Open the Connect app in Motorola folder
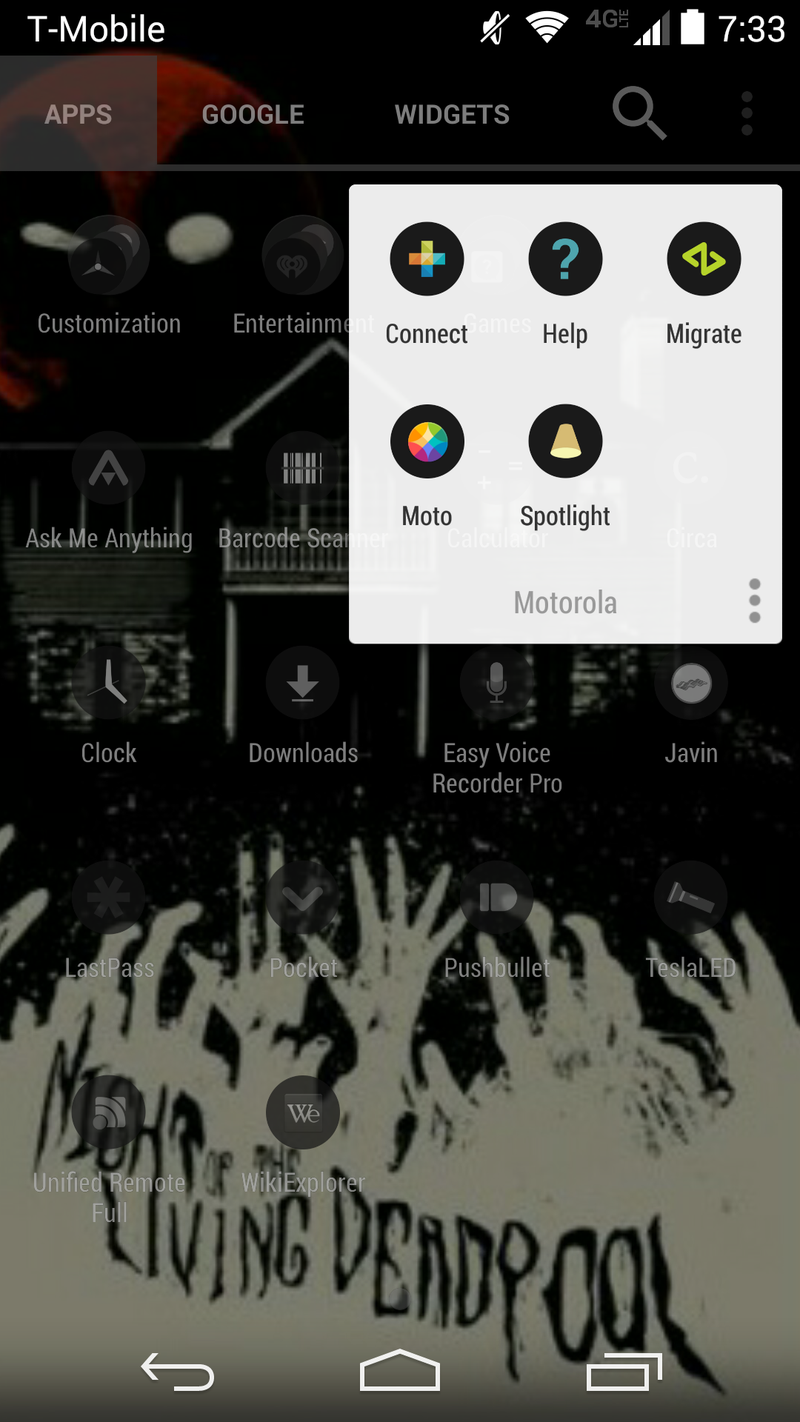Image resolution: width=800 pixels, height=1422 pixels. [427, 260]
